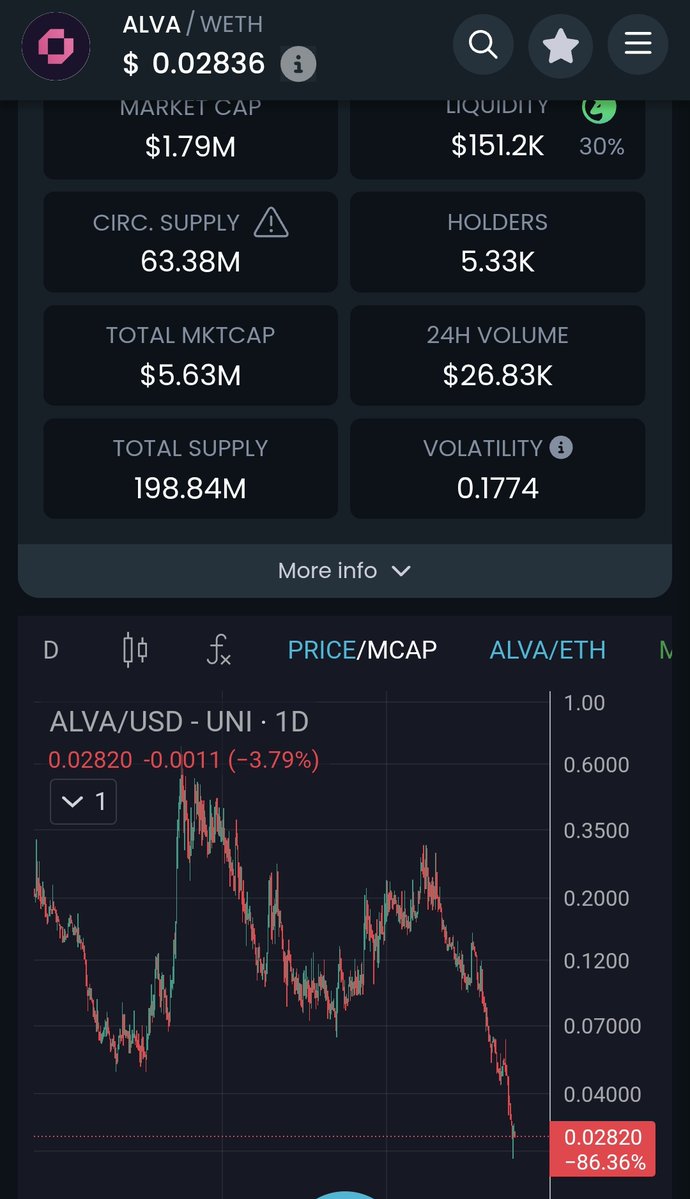Open the chart indicators fx menu
Screen dimensions: 690x1199
coord(219,651)
